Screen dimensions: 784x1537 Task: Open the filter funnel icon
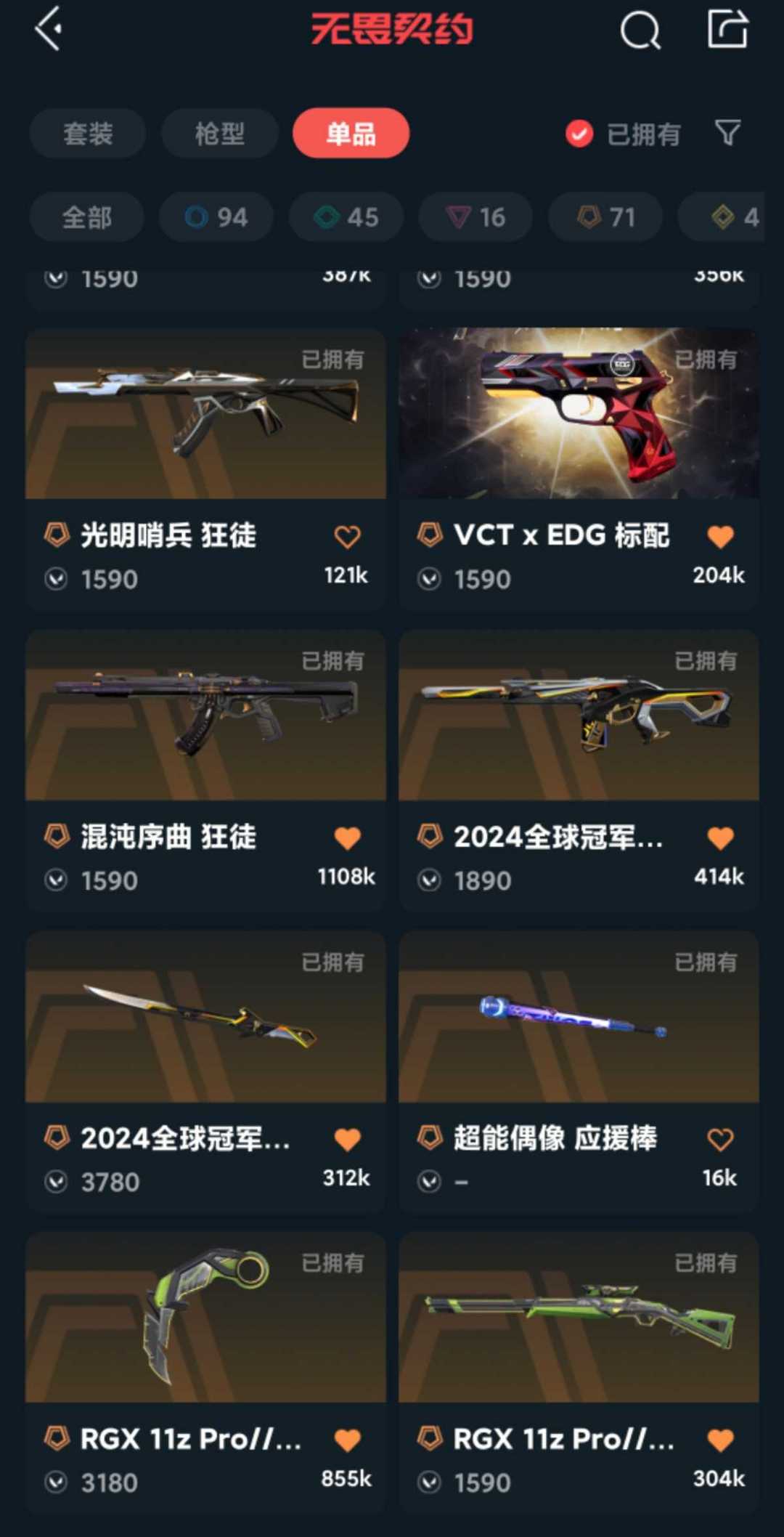click(x=727, y=133)
